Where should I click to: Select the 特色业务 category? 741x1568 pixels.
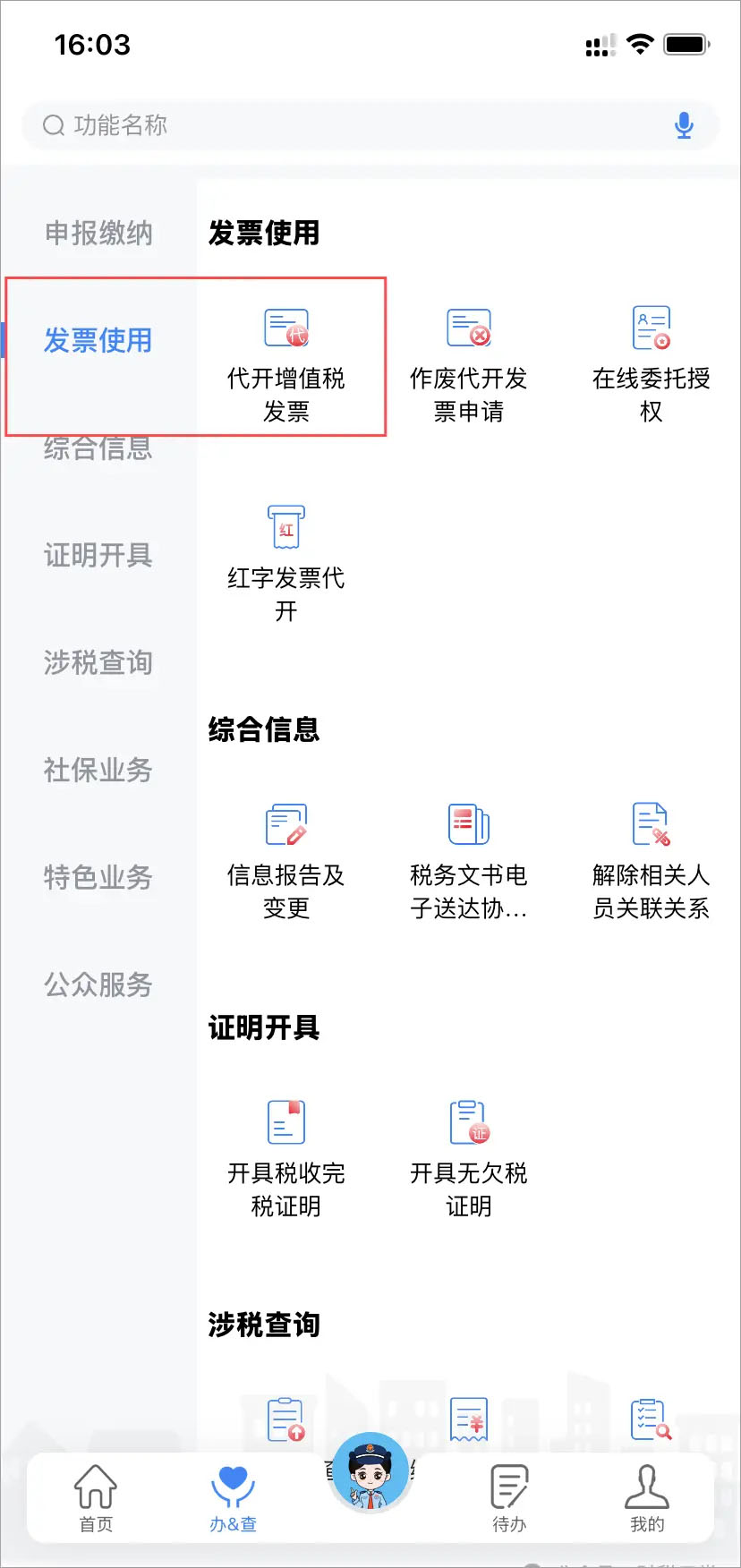98,878
